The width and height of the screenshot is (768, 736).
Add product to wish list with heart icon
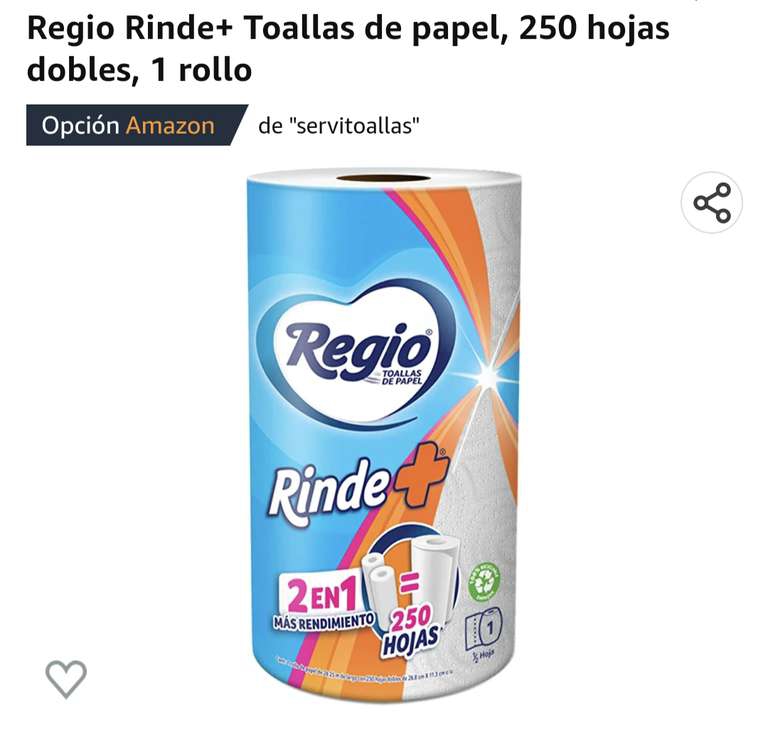[x=66, y=679]
